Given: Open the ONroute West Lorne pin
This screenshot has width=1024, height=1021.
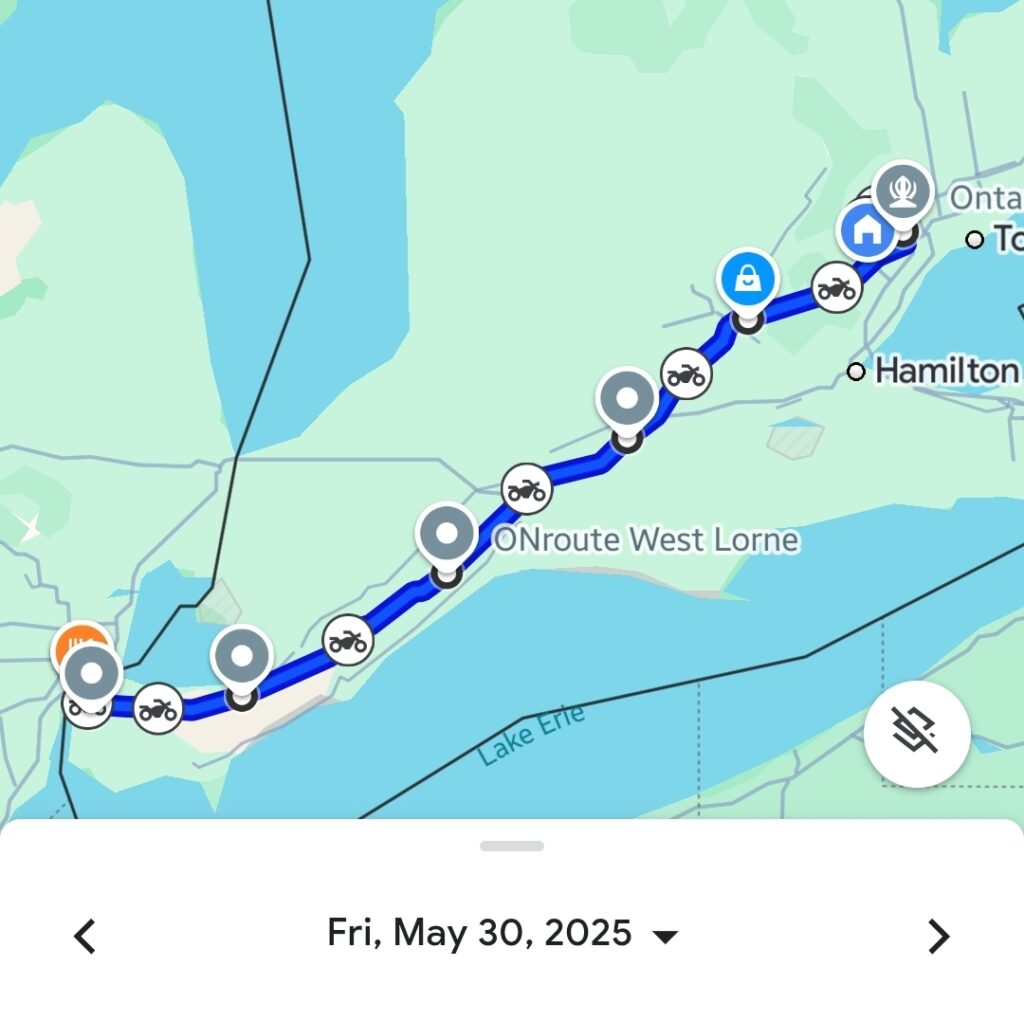Looking at the screenshot, I should tap(447, 534).
